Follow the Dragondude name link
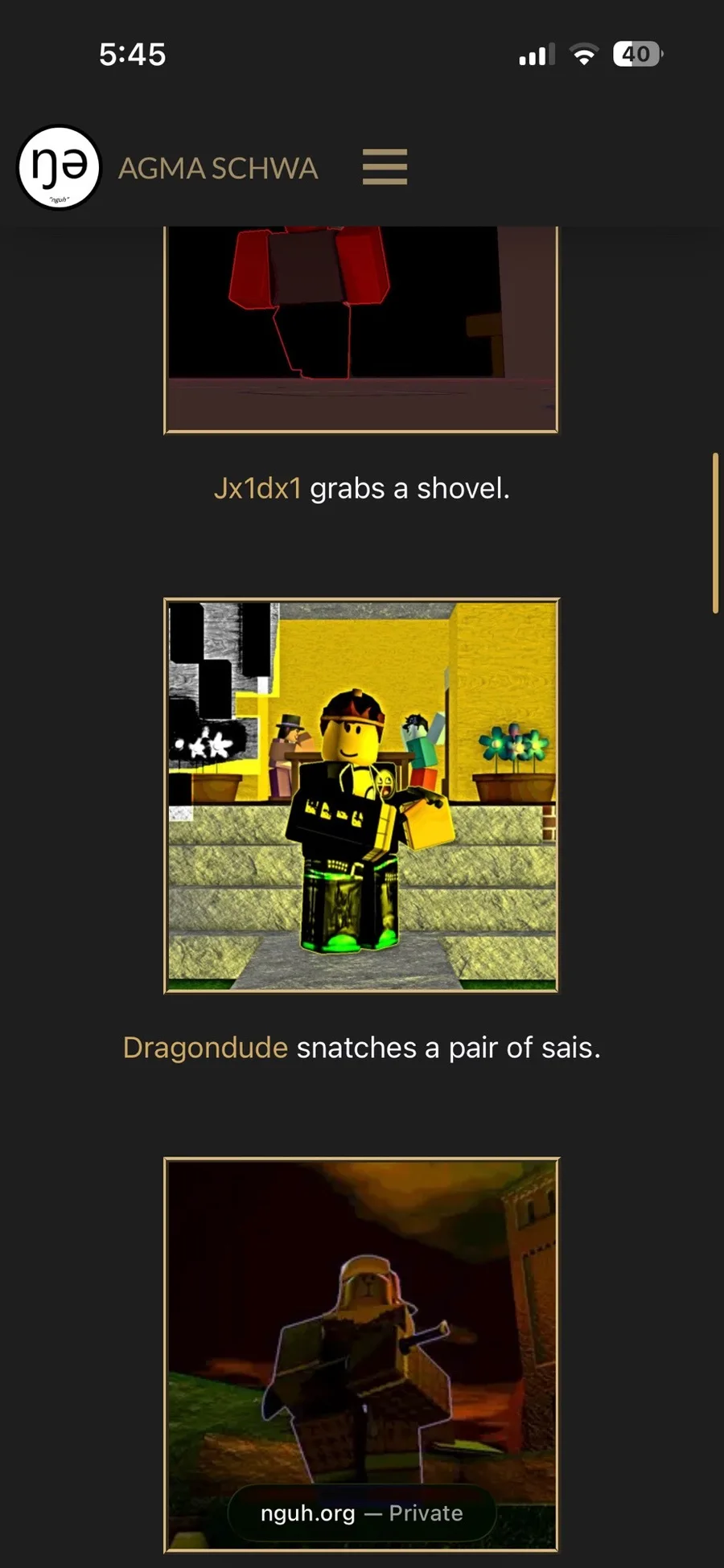Viewport: 724px width, 1568px height. 205,1048
